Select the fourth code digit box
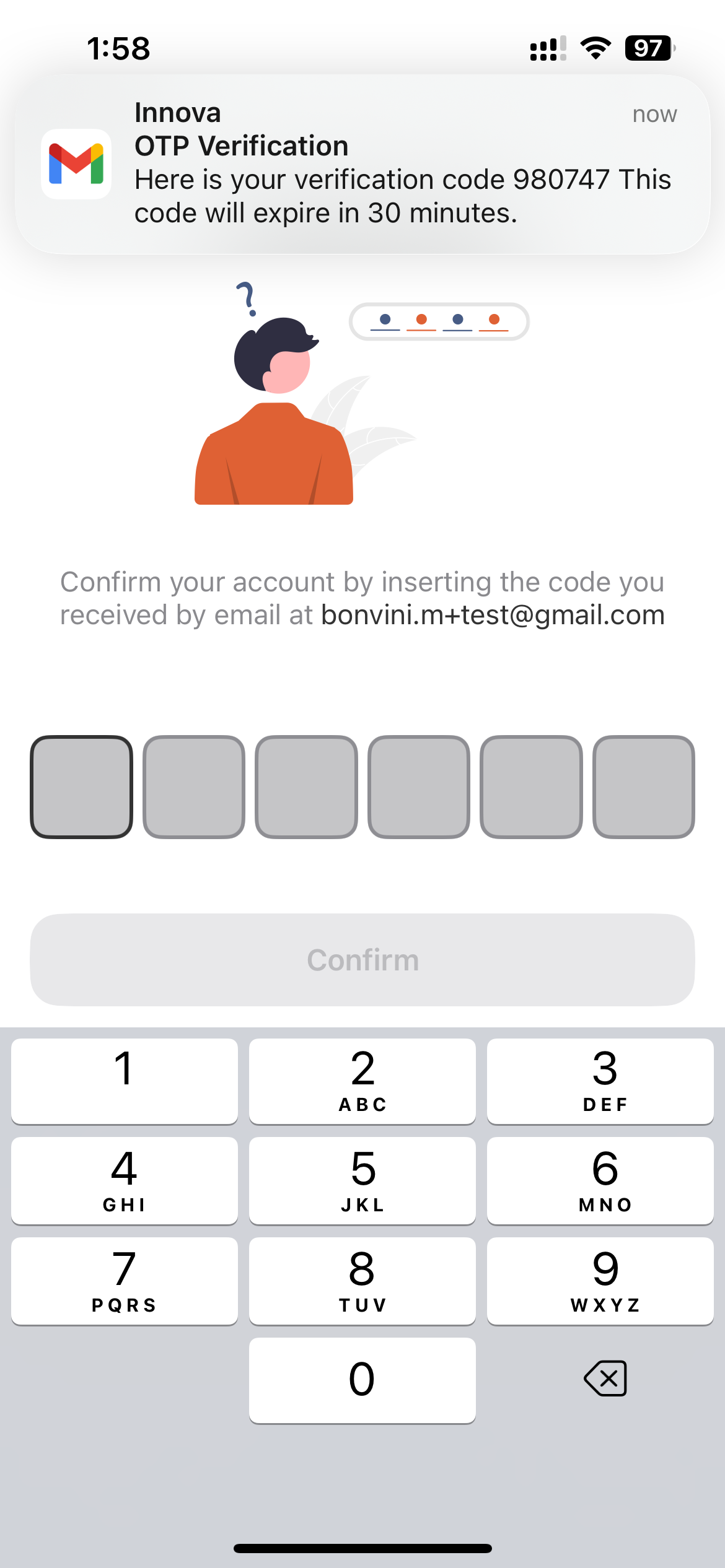725x1568 pixels. tap(419, 787)
